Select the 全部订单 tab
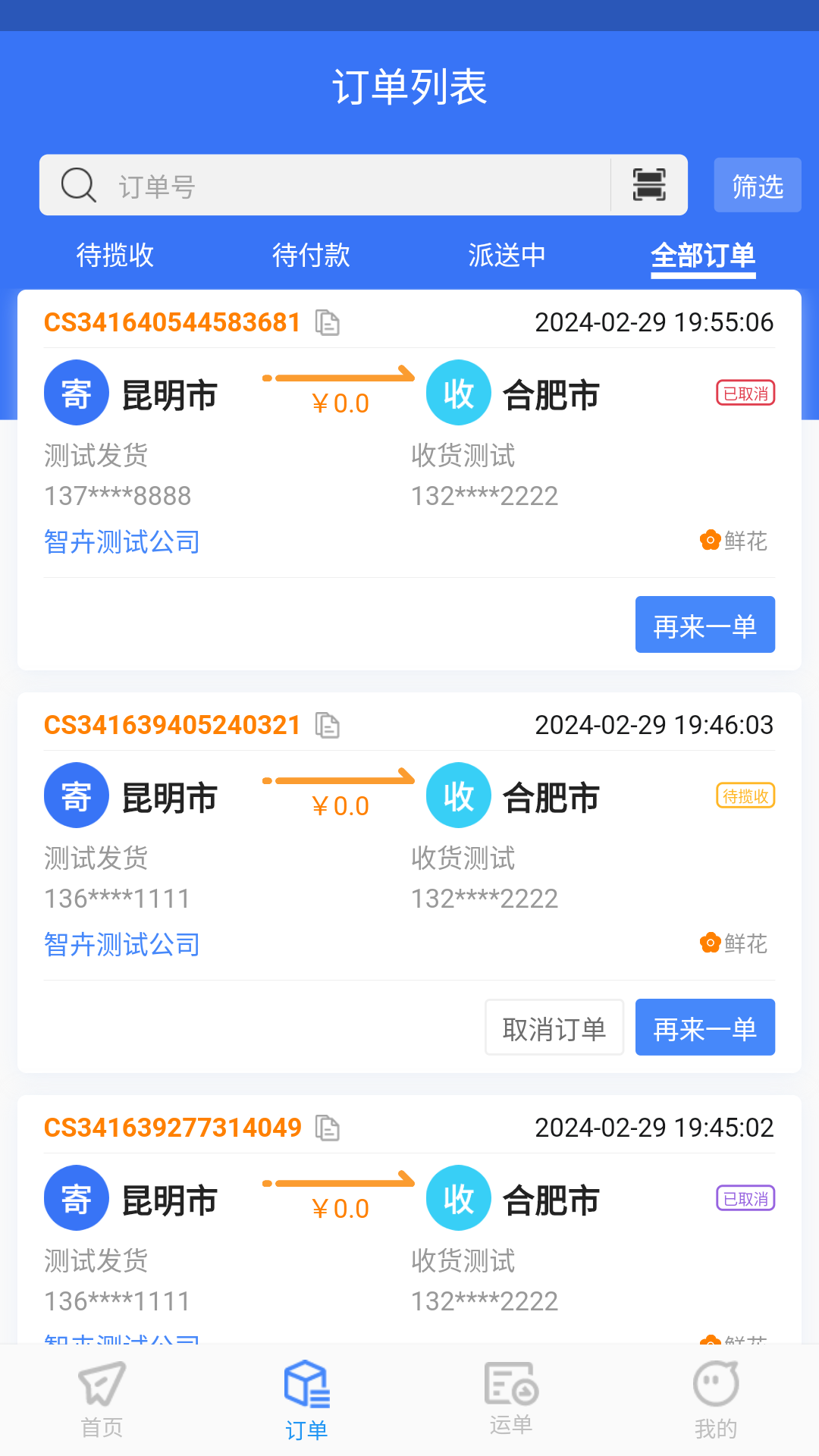 703,256
